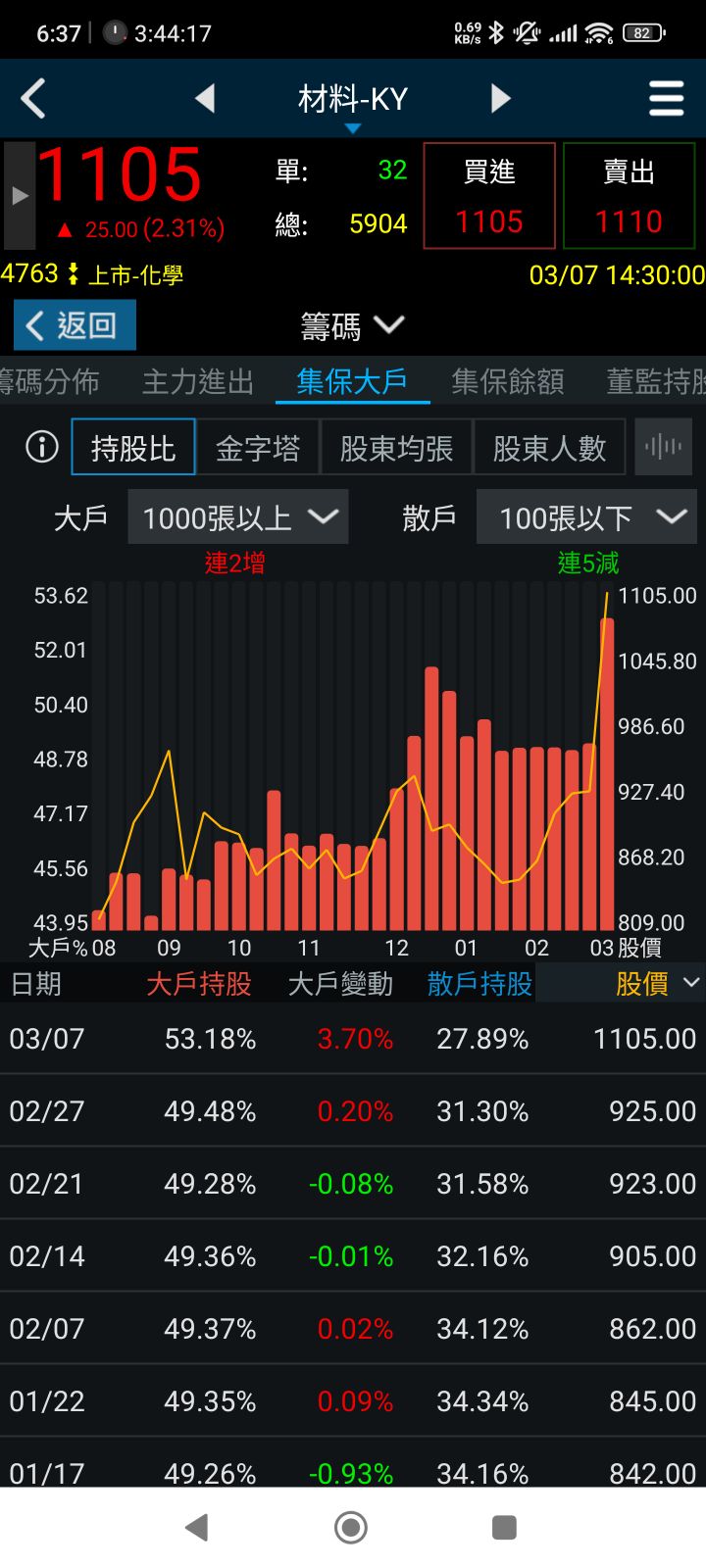Open the info icon beside 持股比
The image size is (706, 1568).
pyautogui.click(x=42, y=448)
